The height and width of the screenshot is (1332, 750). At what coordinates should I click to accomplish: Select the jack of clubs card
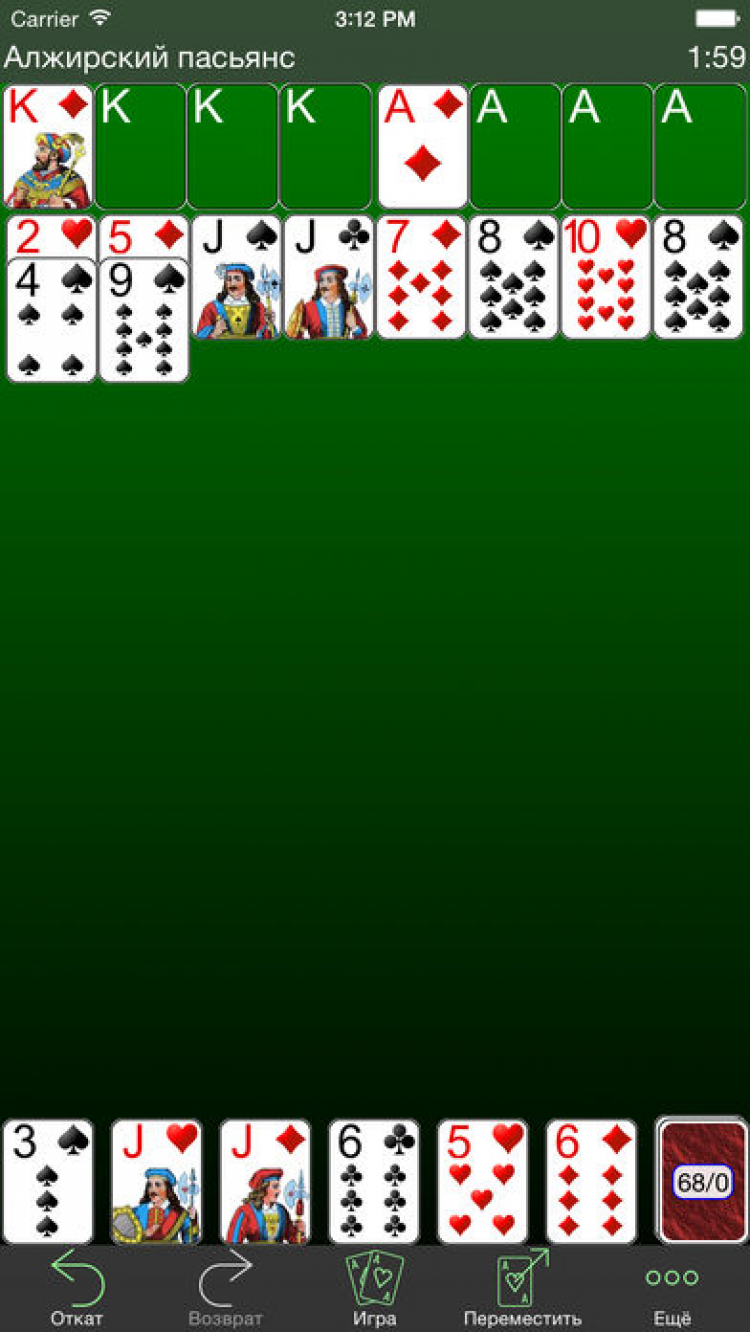click(329, 278)
